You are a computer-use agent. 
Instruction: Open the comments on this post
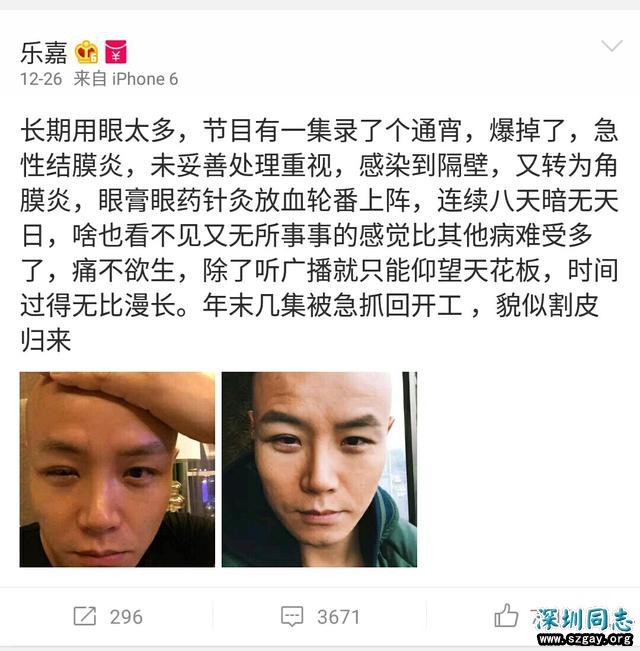click(x=320, y=616)
